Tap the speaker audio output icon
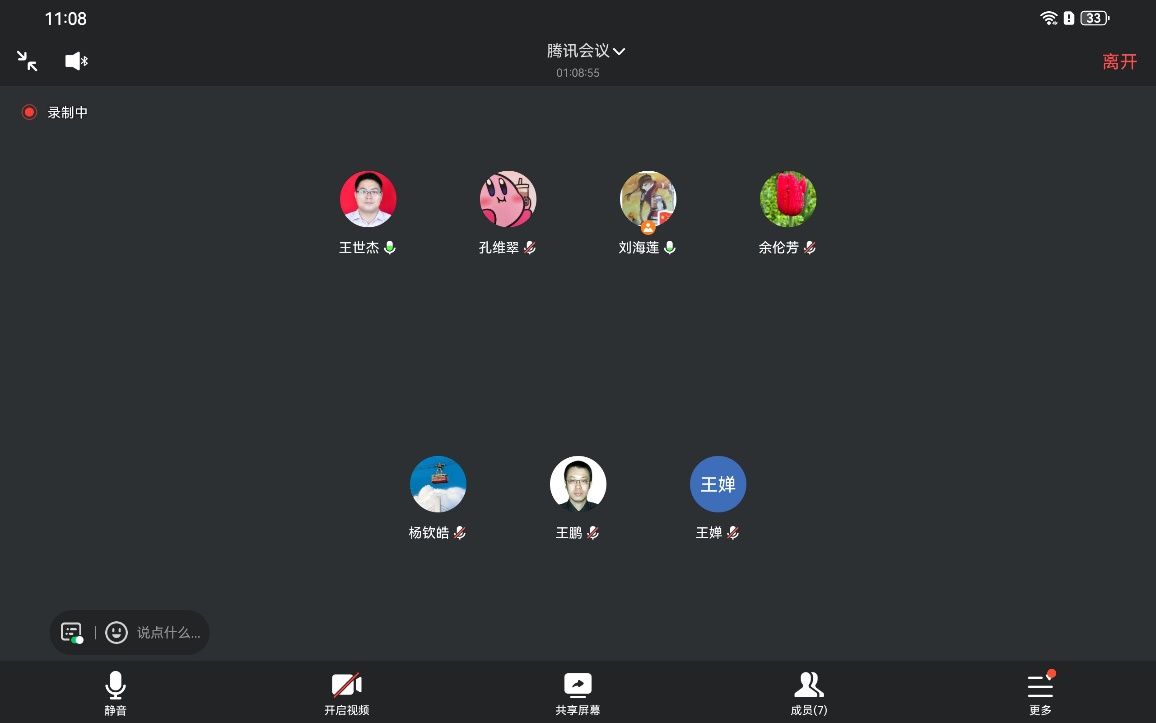The width and height of the screenshot is (1156, 723). click(76, 61)
